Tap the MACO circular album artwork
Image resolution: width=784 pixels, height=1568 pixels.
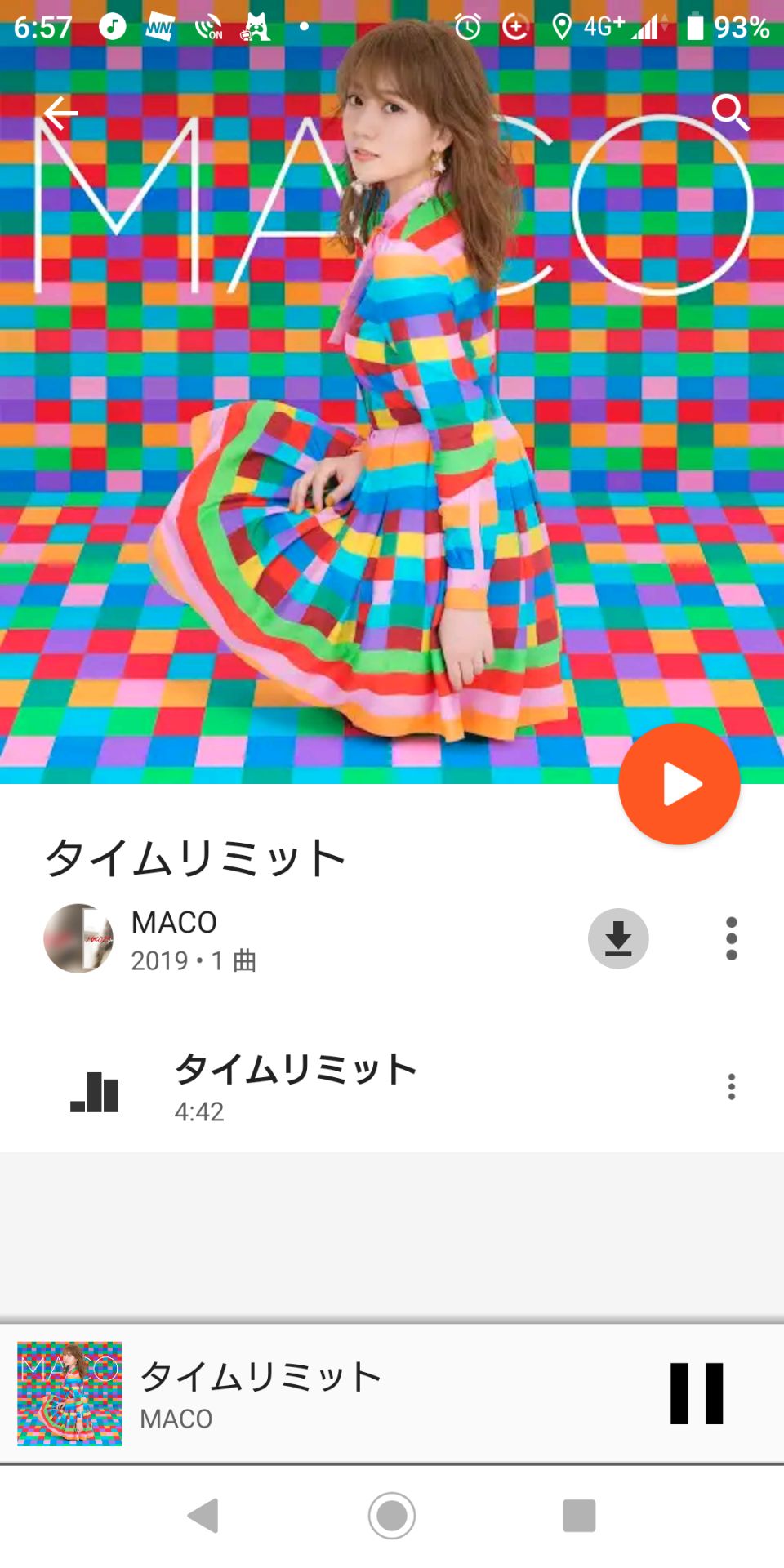(x=78, y=938)
